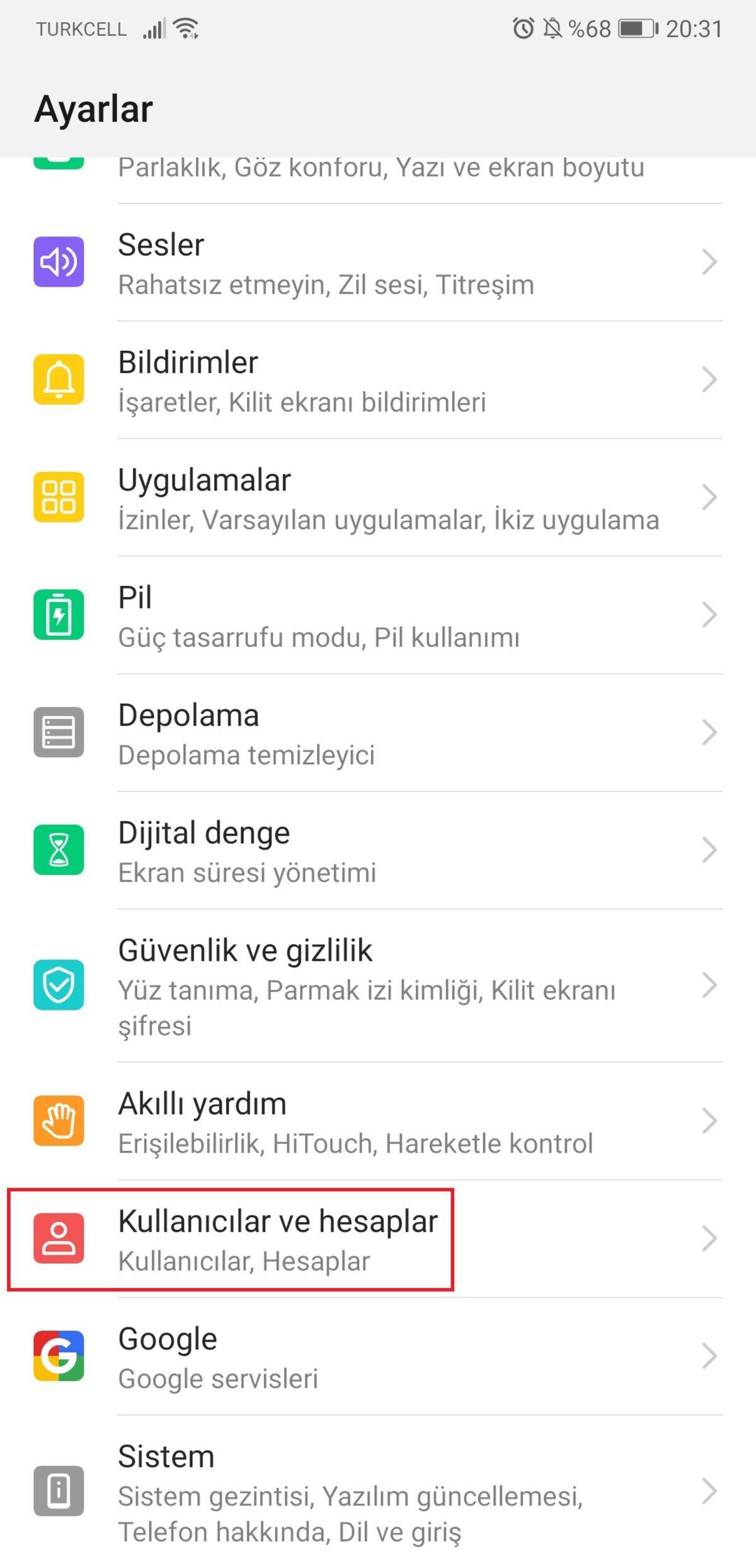Select the Bildirimler bell icon
Image resolution: width=756 pixels, height=1568 pixels.
[58, 379]
